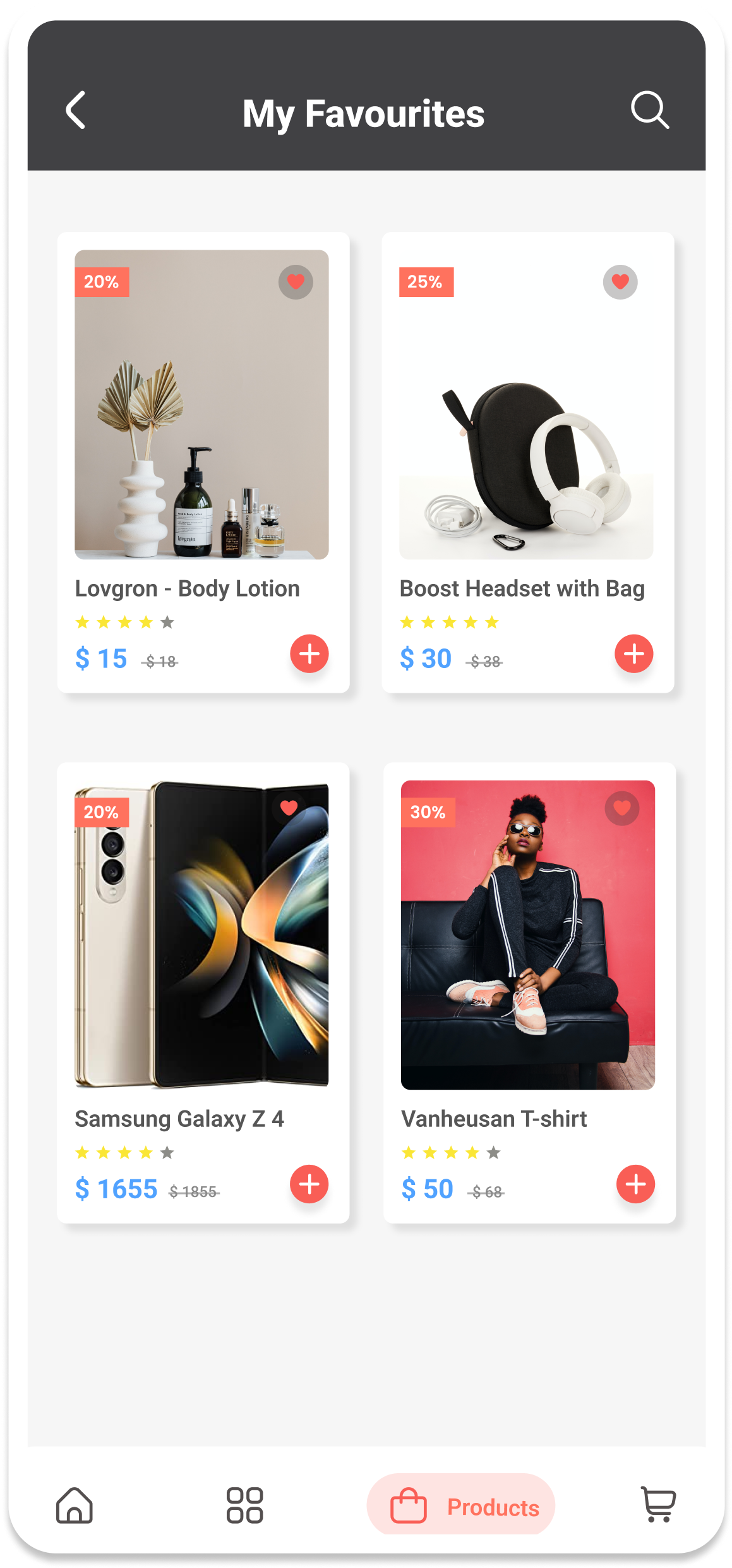Select the Products tab
Image resolution: width=732 pixels, height=1568 pixels.
(461, 1505)
